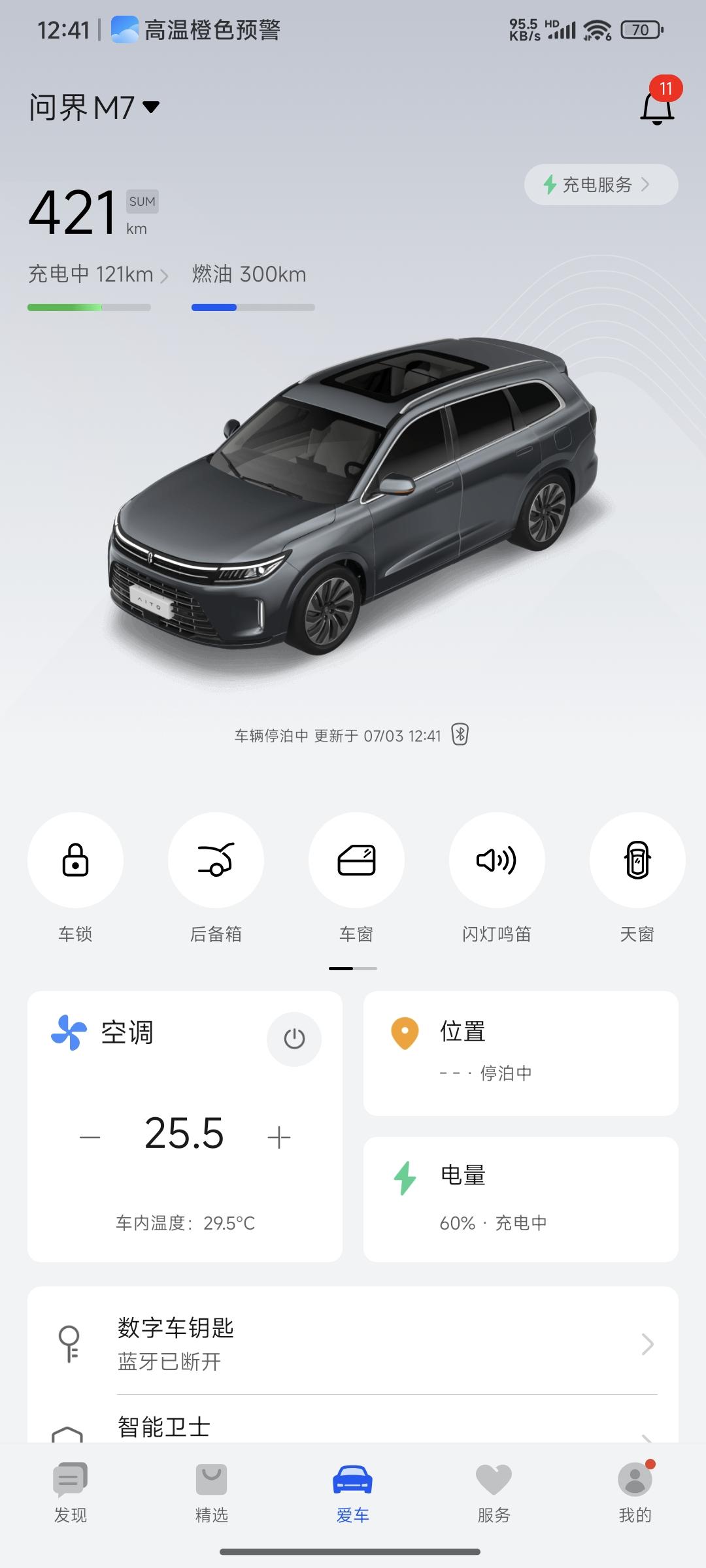
Task: Tap the 车锁 lock button
Action: [75, 860]
